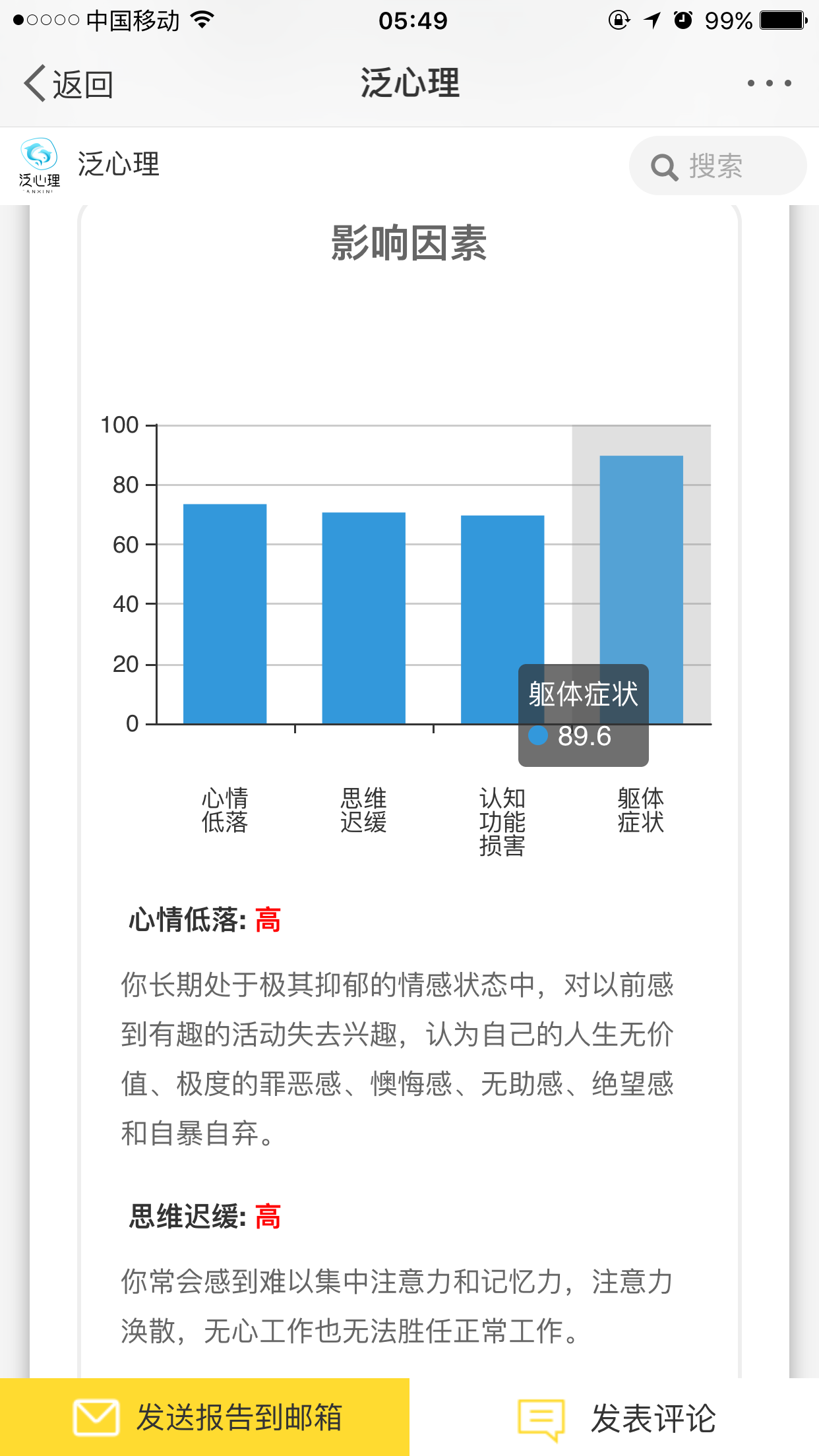Tap the three-dot more options icon

(x=769, y=82)
